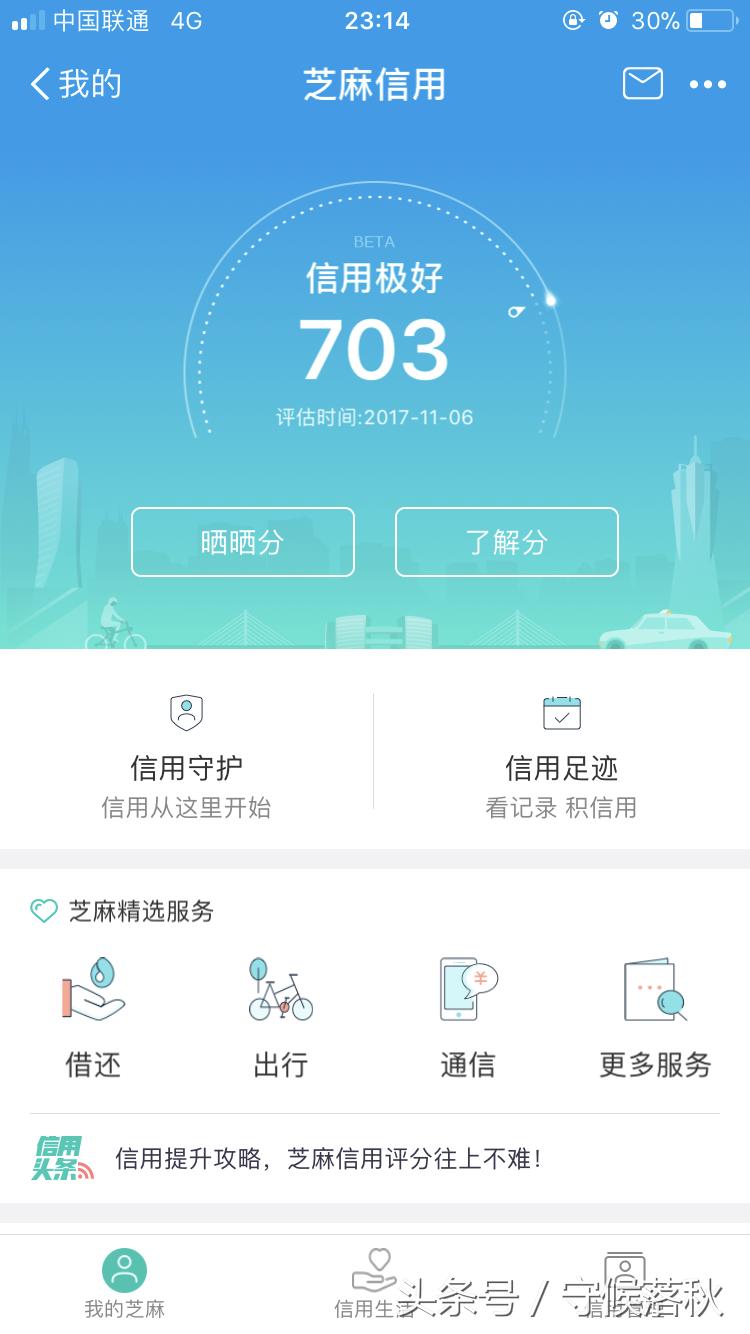Tap the 评估时间 assessment date text

point(375,416)
